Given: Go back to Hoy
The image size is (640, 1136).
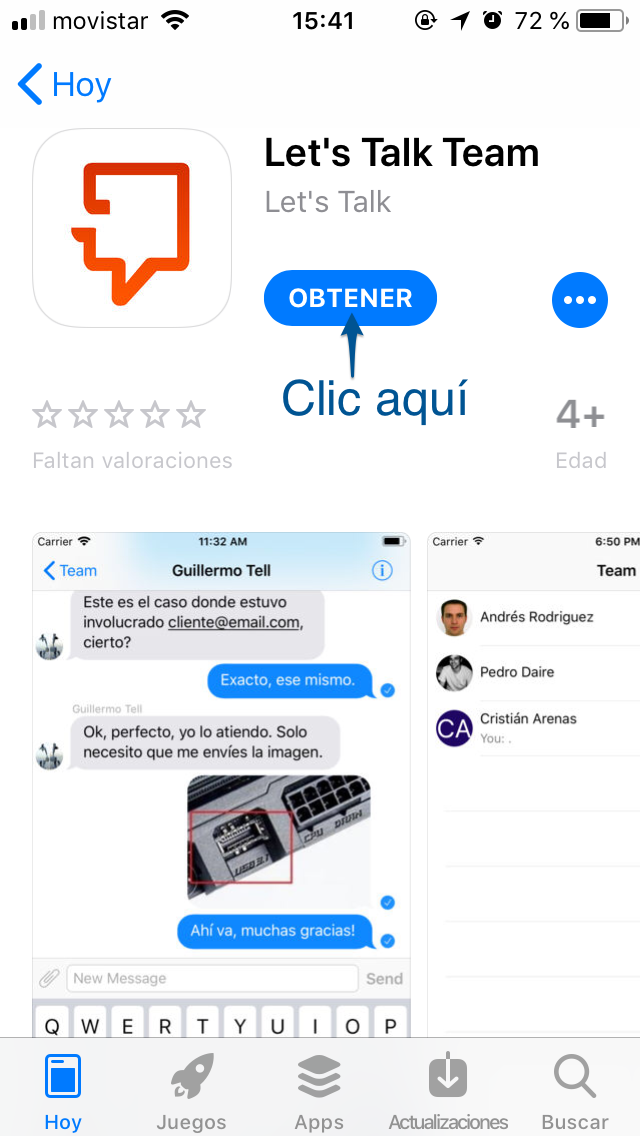Looking at the screenshot, I should 65,85.
